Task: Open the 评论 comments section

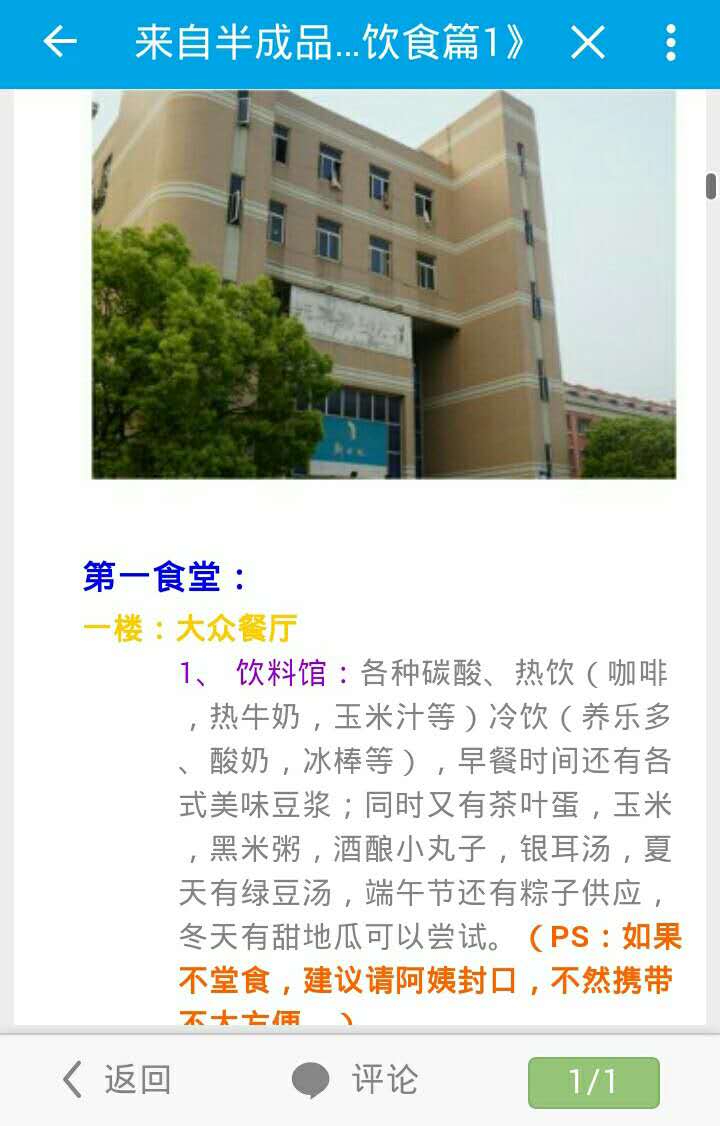Action: (355, 1080)
